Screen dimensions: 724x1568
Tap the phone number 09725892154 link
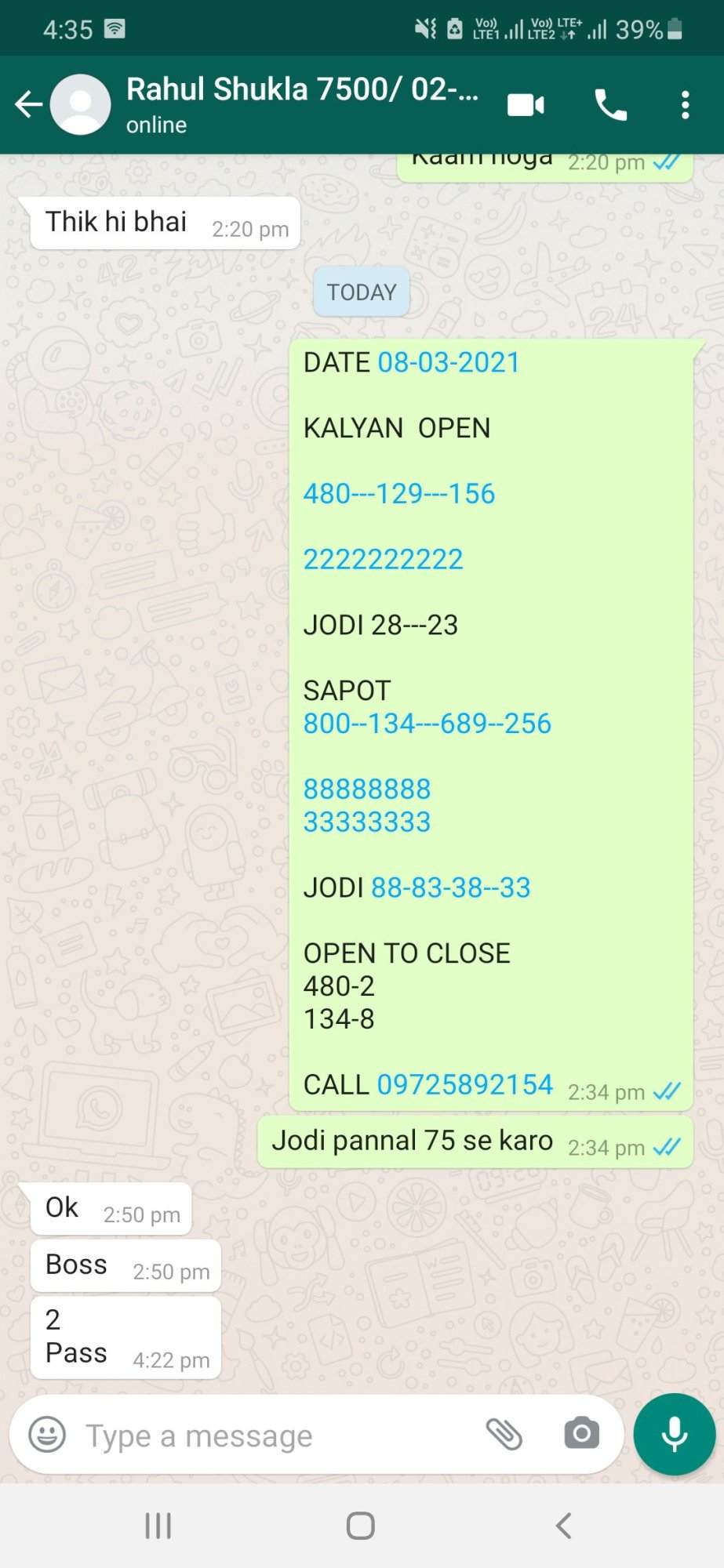coord(465,1084)
